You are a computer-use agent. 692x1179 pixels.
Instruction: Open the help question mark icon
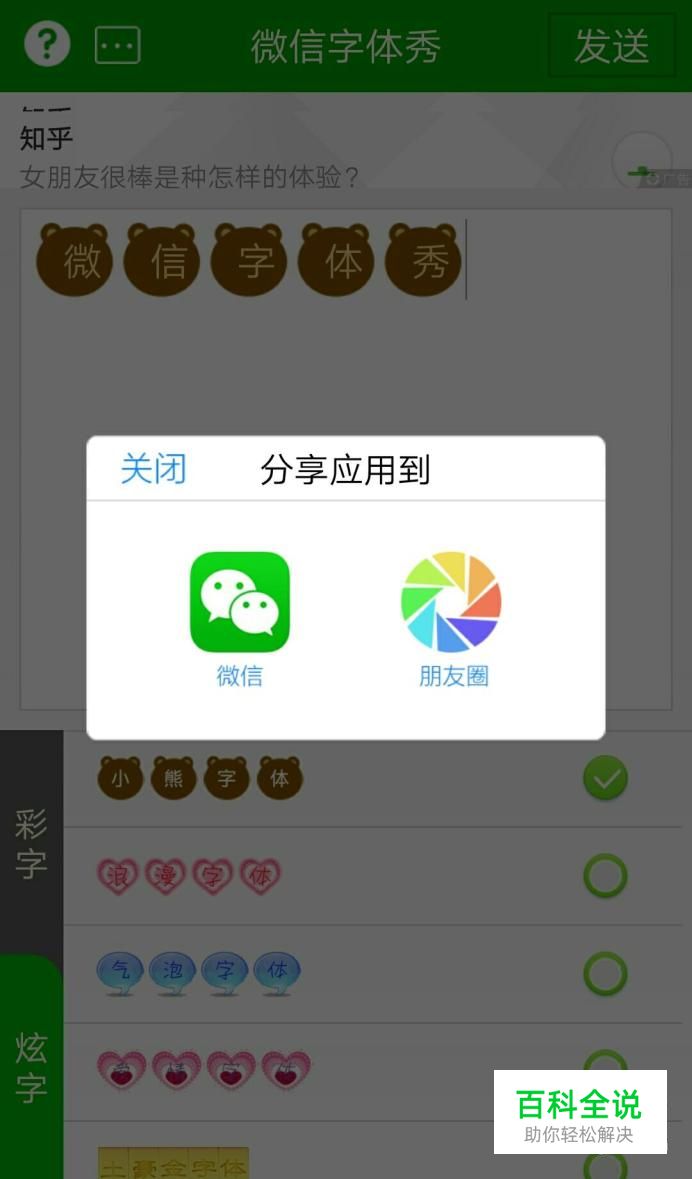(47, 44)
